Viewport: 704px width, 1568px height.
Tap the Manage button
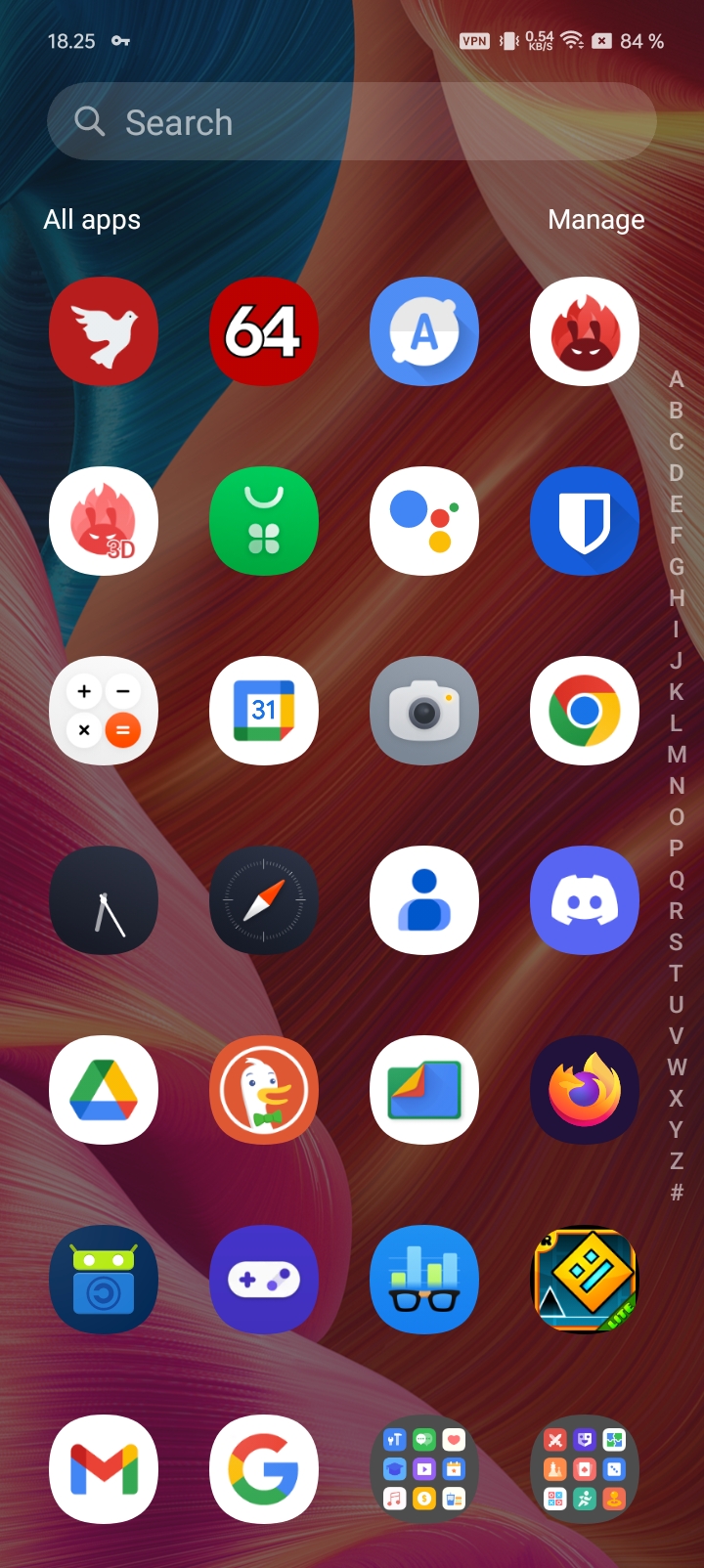pyautogui.click(x=595, y=220)
